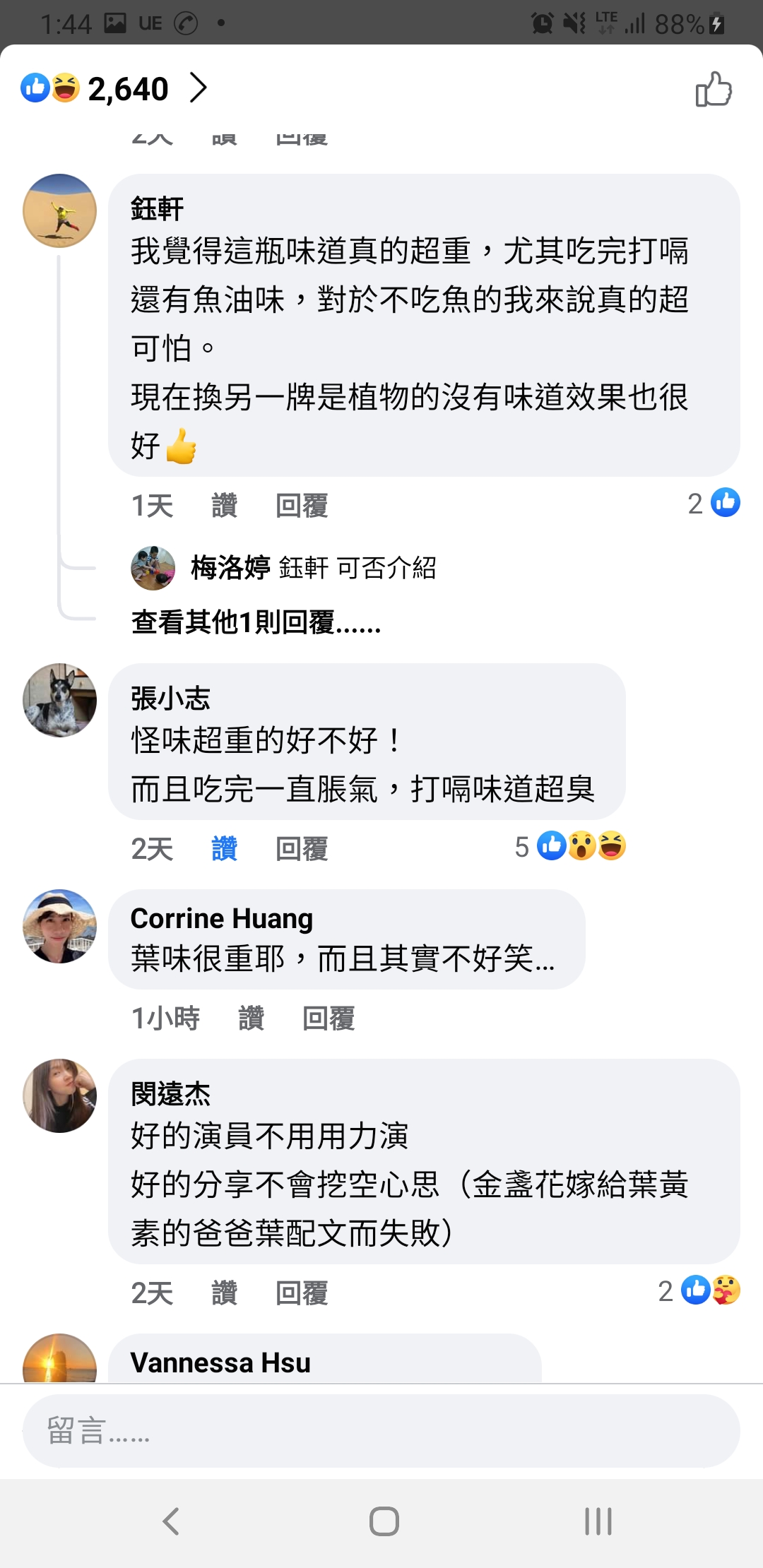The image size is (763, 1568).
Task: Like 閔遠杰's comment
Action: (224, 1293)
